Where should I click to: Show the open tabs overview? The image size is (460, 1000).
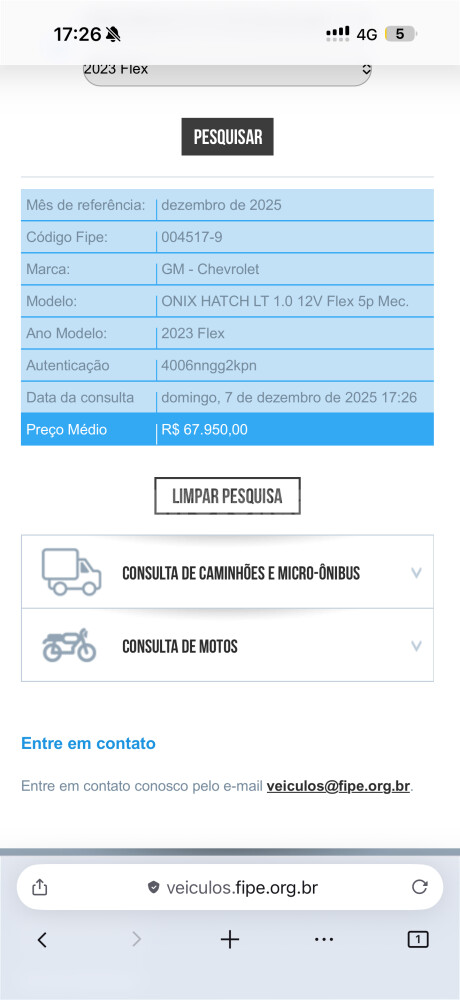coord(418,939)
